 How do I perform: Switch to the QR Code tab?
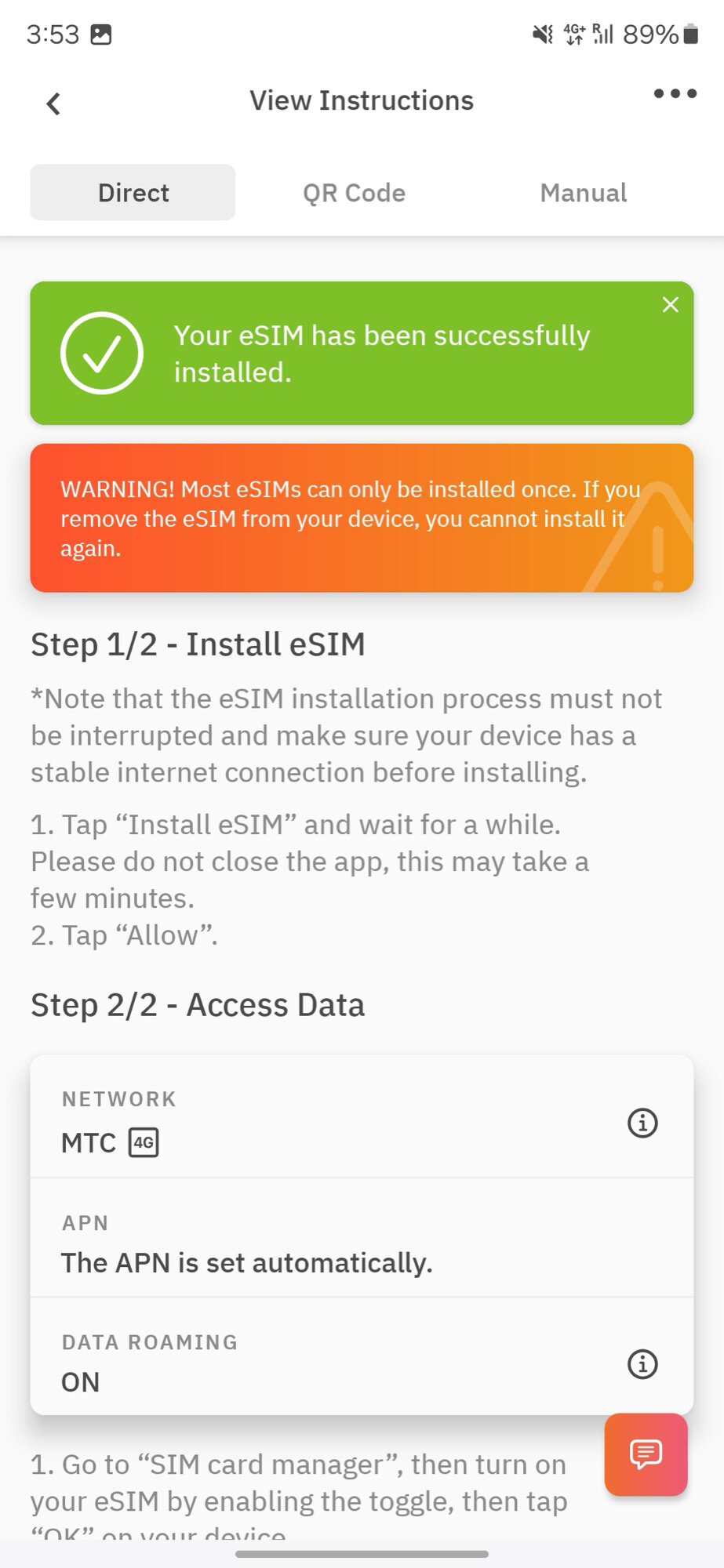pyautogui.click(x=354, y=192)
